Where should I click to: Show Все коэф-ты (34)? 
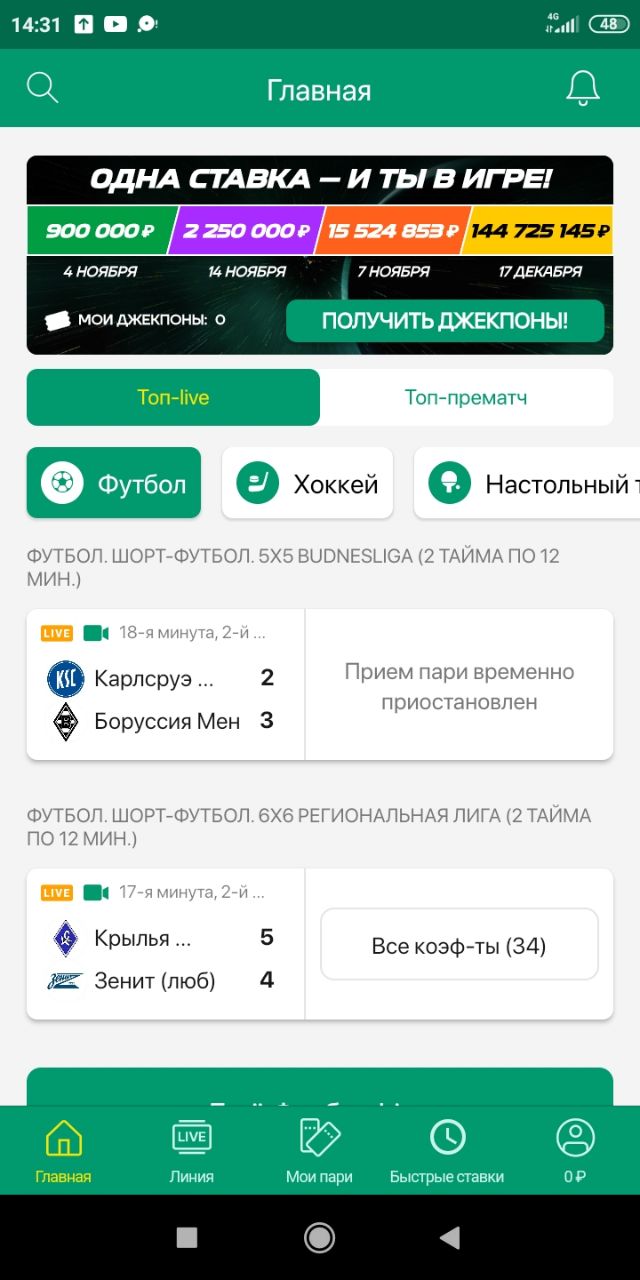coord(459,945)
